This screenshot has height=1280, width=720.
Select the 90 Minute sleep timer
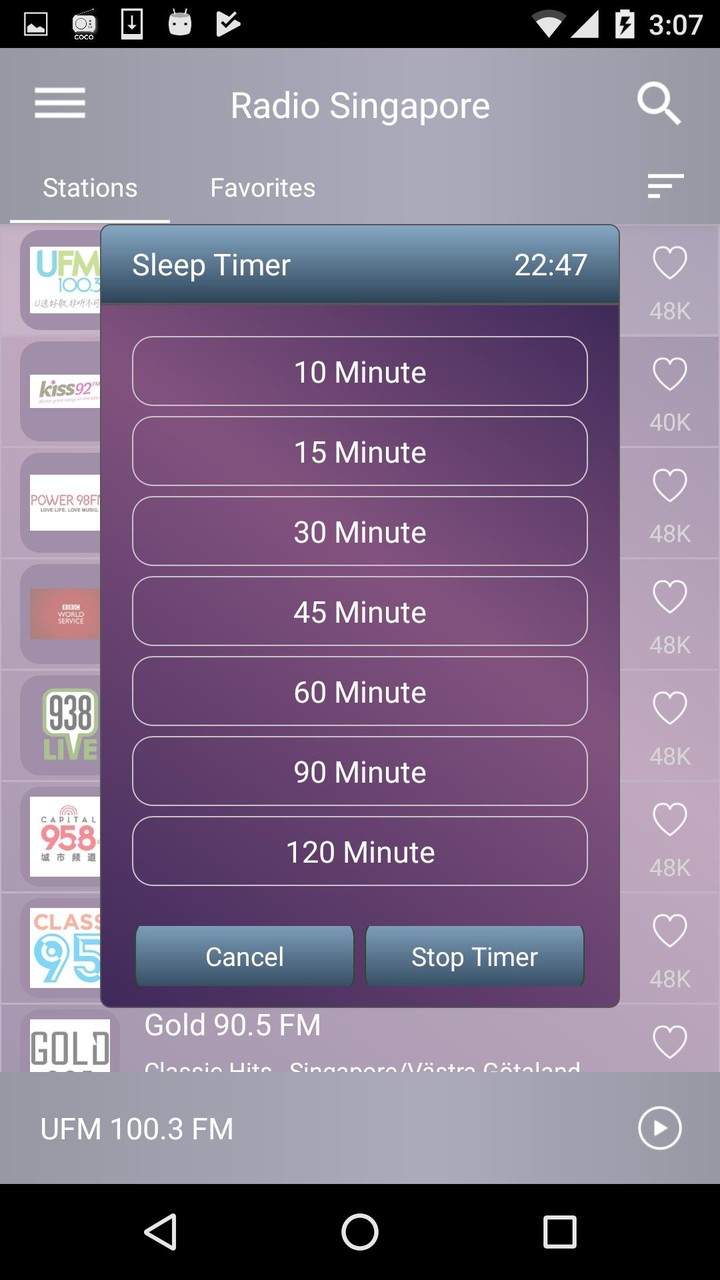click(360, 772)
